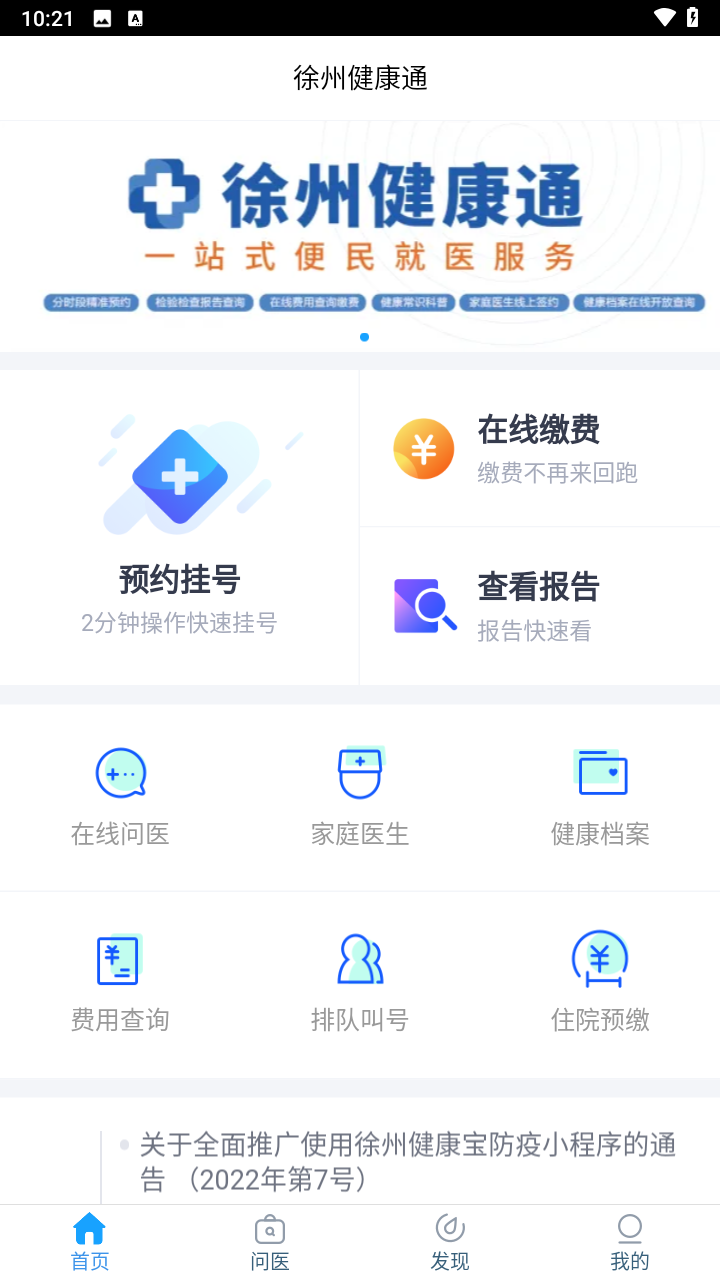Select the 住院预缴 prepay icon
This screenshot has width=720, height=1280.
(600, 958)
